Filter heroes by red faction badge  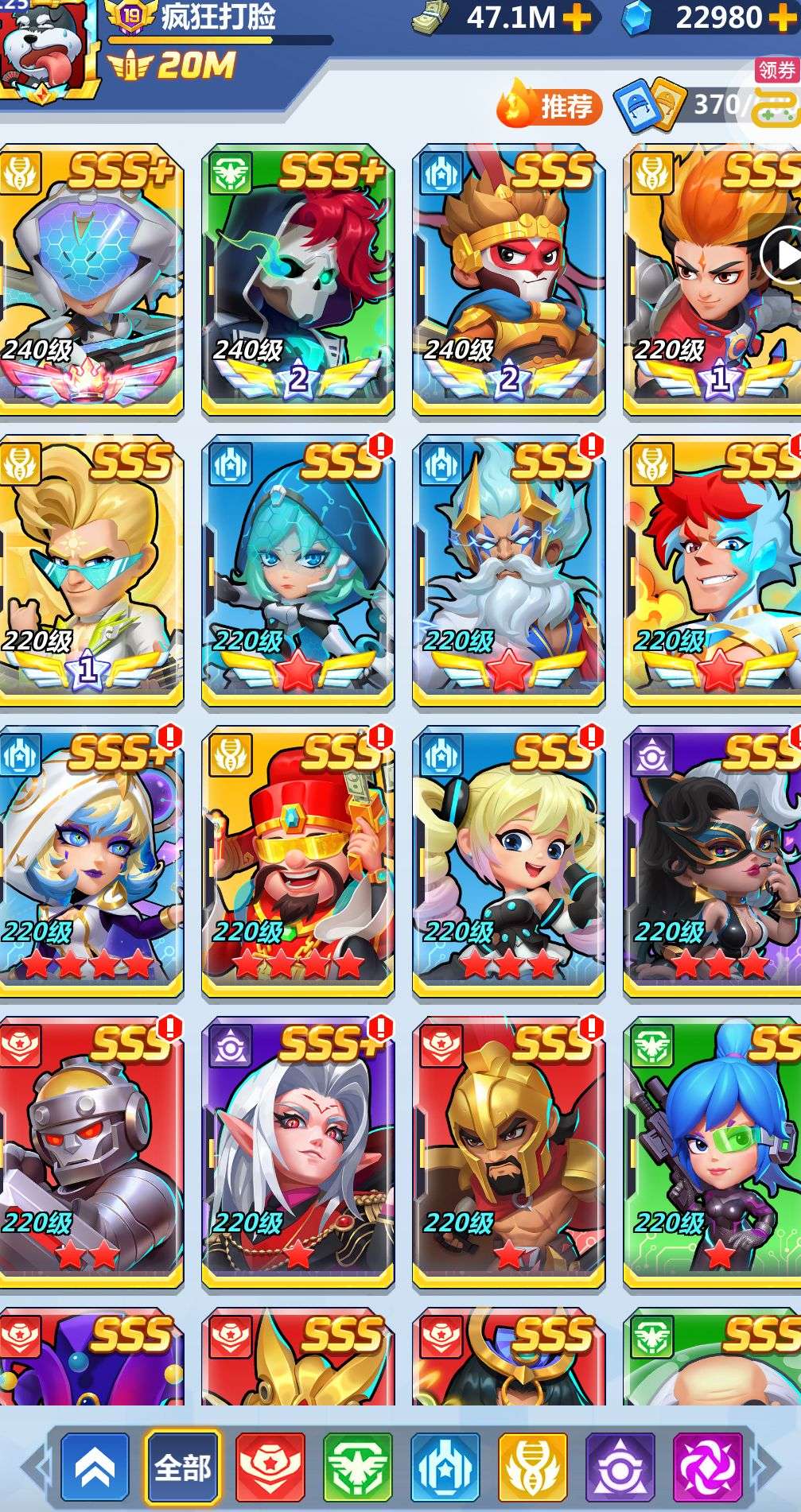coord(270,1467)
